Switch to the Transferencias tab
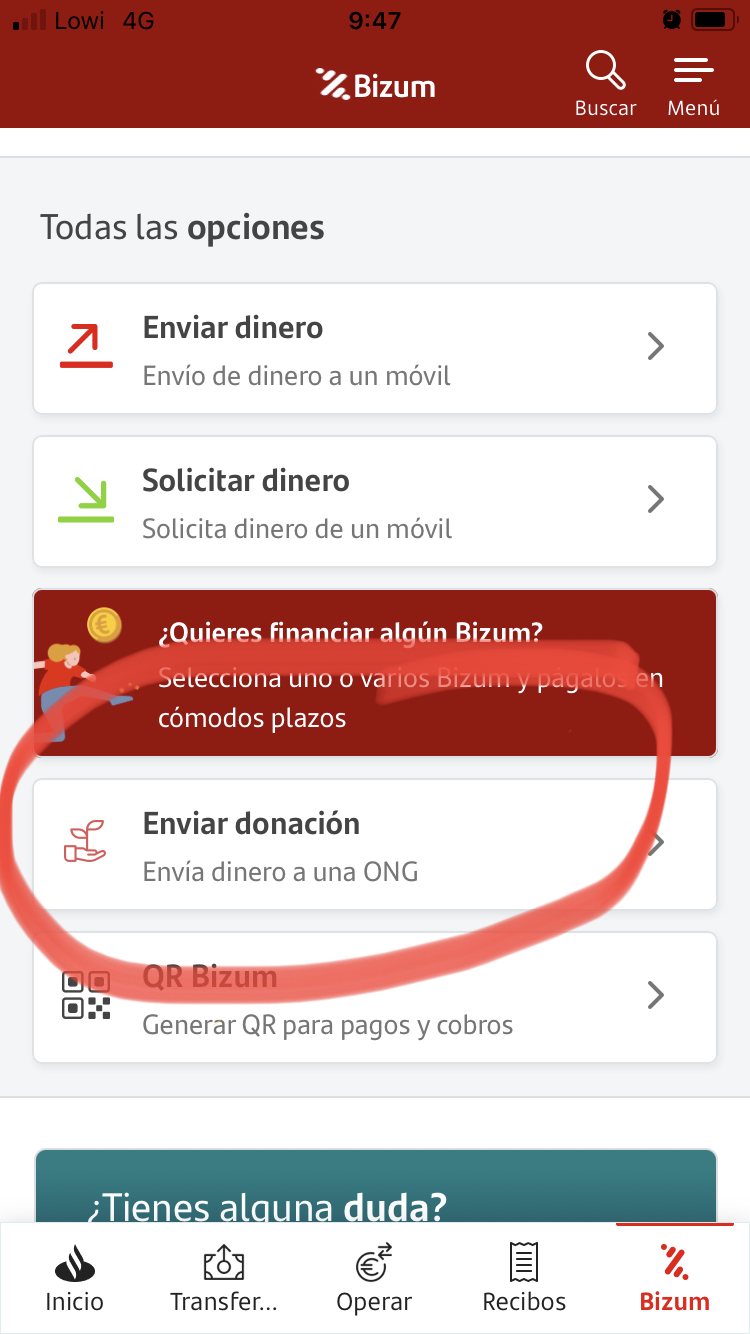This screenshot has width=750, height=1334. click(x=224, y=1278)
